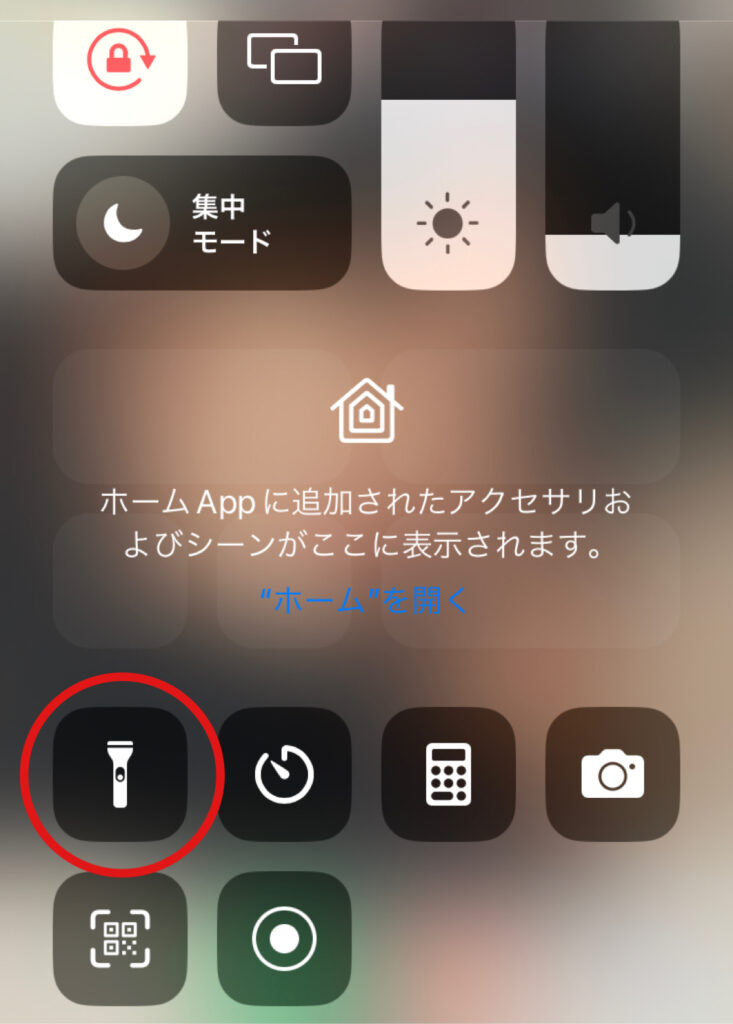Open the timer shortcut
This screenshot has height=1024, width=733.
[284, 774]
